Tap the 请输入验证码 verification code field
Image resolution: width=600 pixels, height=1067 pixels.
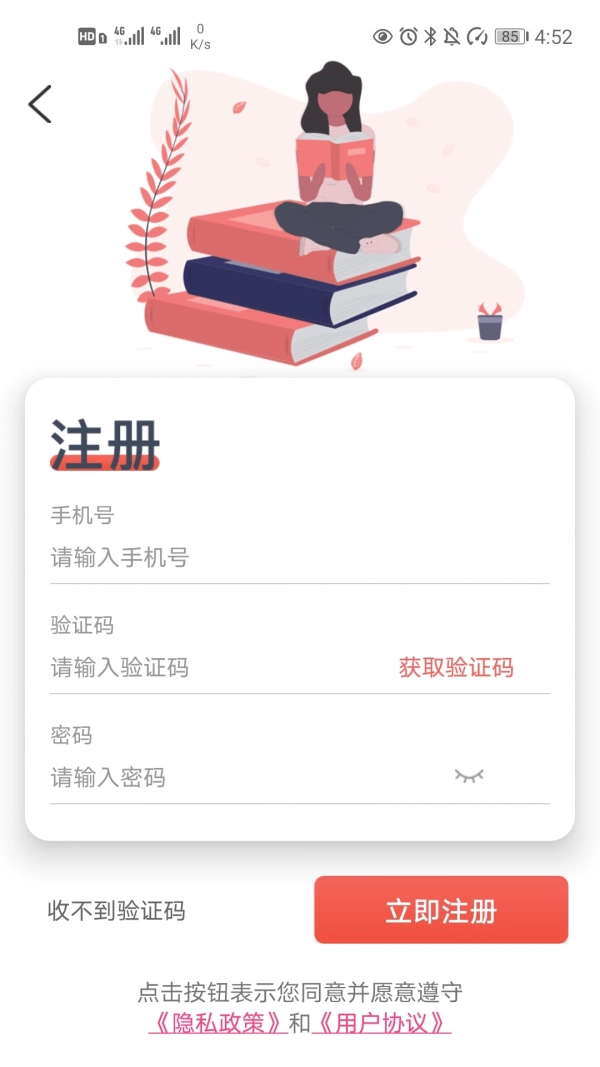pyautogui.click(x=200, y=668)
